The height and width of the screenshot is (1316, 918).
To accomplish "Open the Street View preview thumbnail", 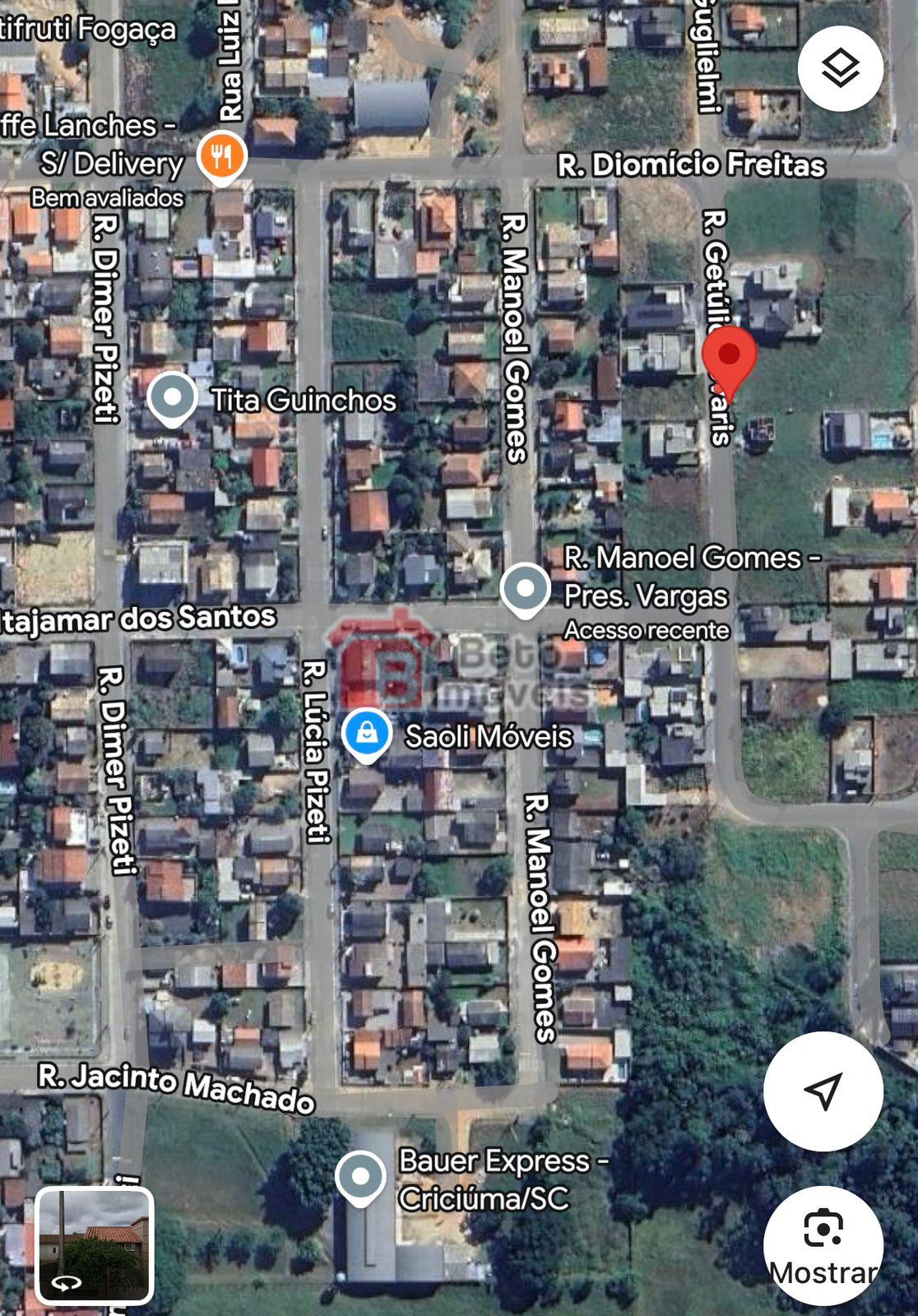I will click(x=95, y=1244).
